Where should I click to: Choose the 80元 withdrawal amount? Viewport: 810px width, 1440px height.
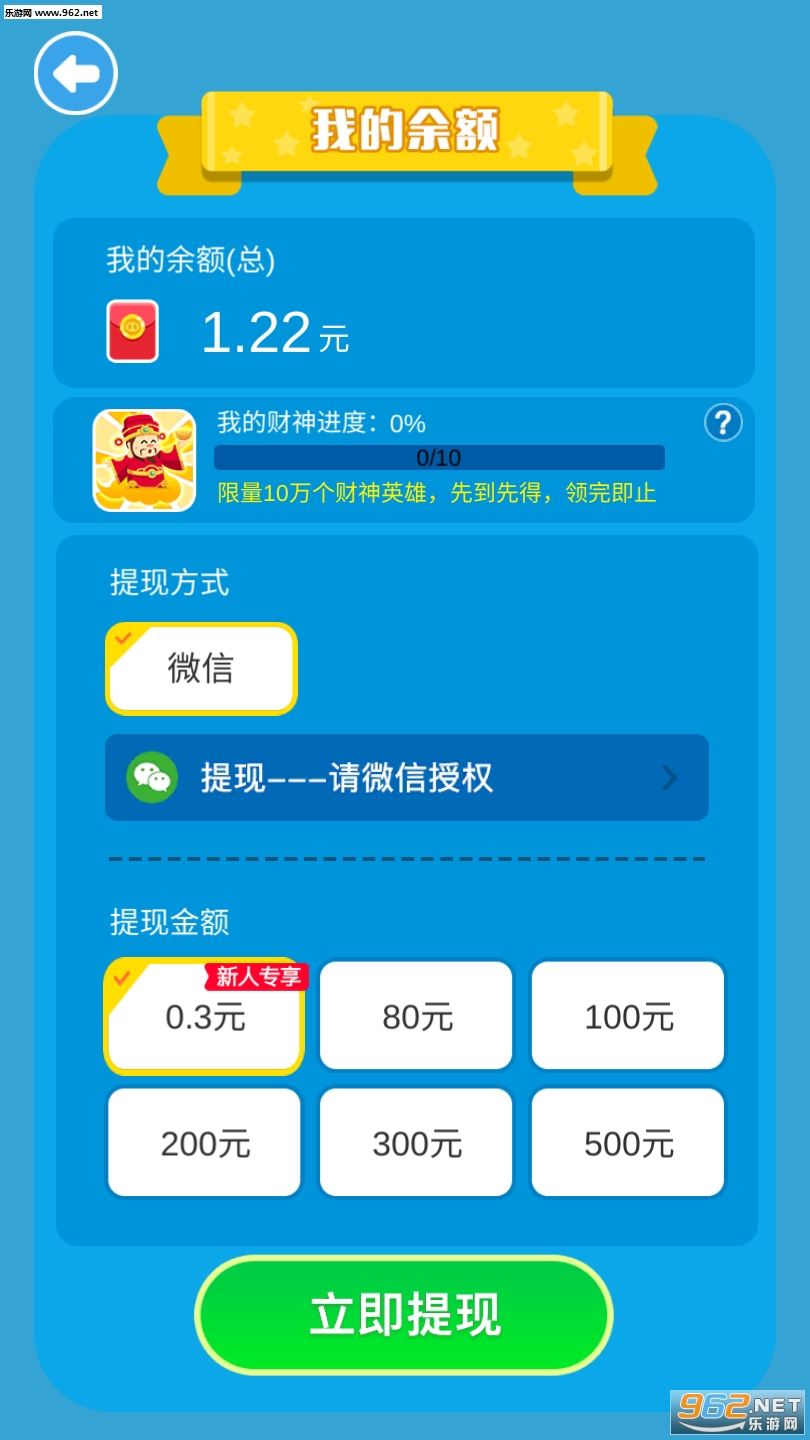coord(416,1017)
